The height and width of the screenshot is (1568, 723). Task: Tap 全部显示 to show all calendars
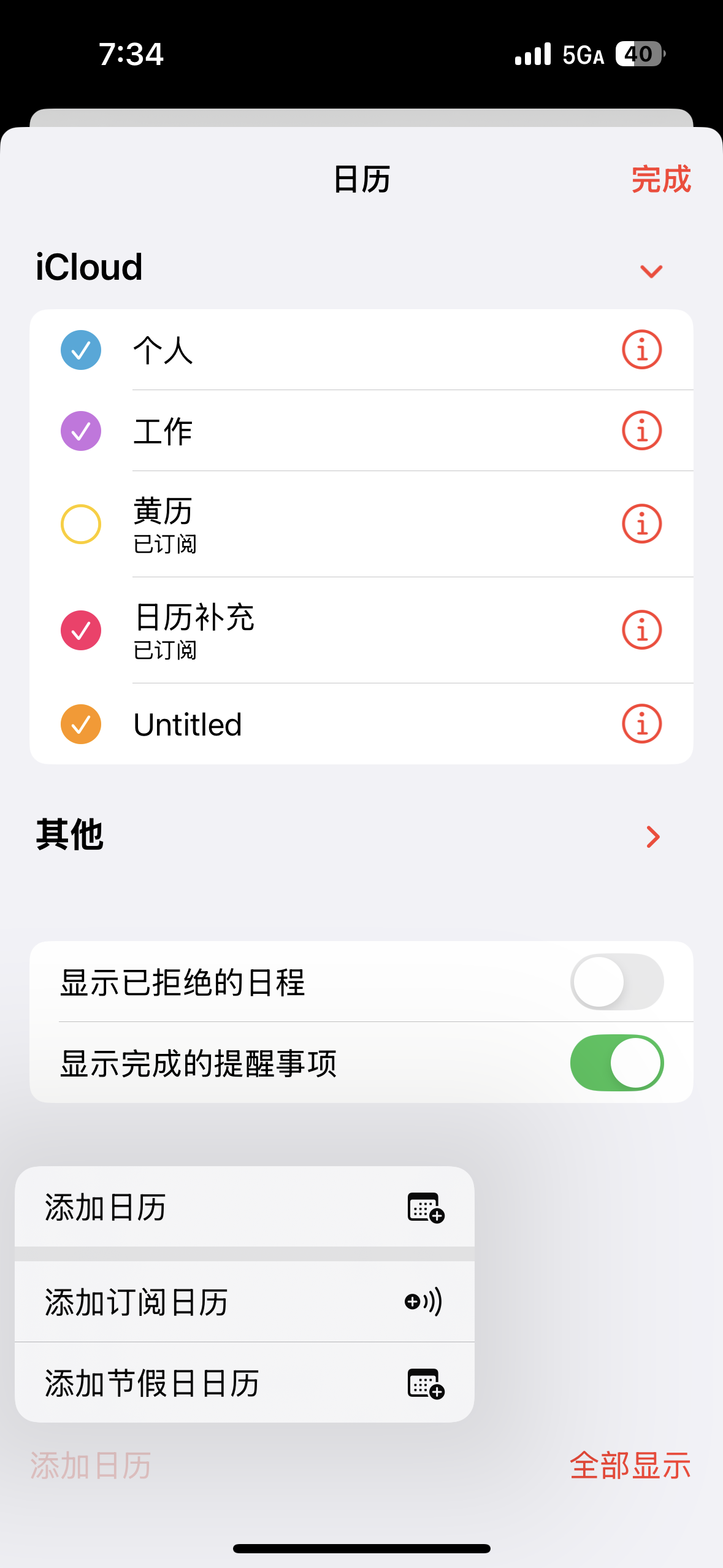pyautogui.click(x=630, y=1466)
